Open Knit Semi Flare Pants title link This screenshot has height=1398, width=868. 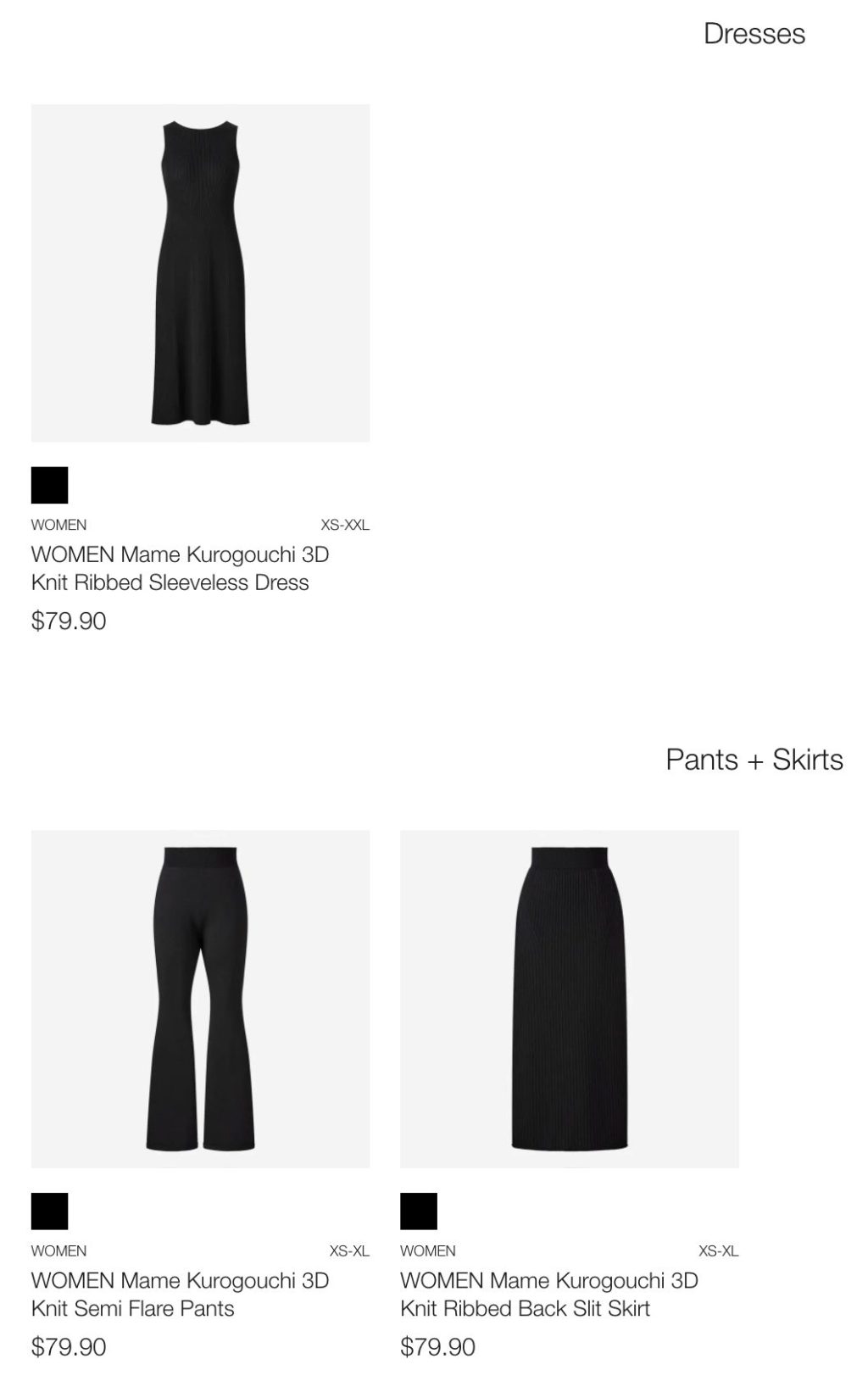click(180, 1294)
